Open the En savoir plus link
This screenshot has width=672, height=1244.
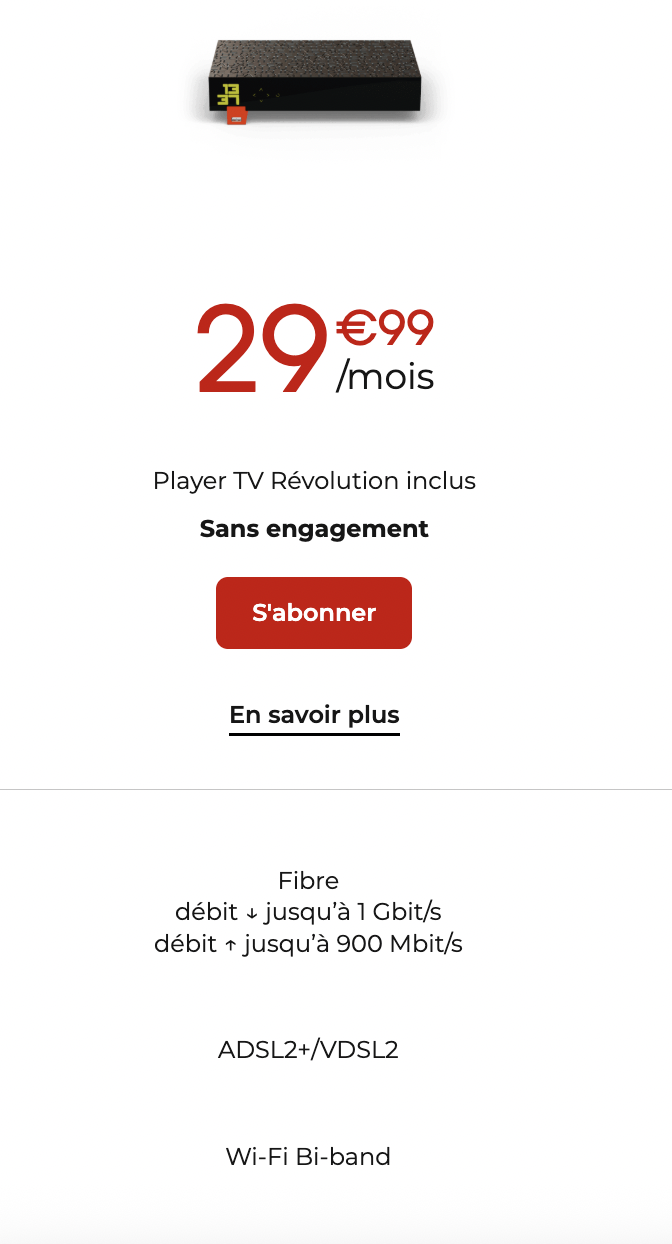tap(314, 715)
